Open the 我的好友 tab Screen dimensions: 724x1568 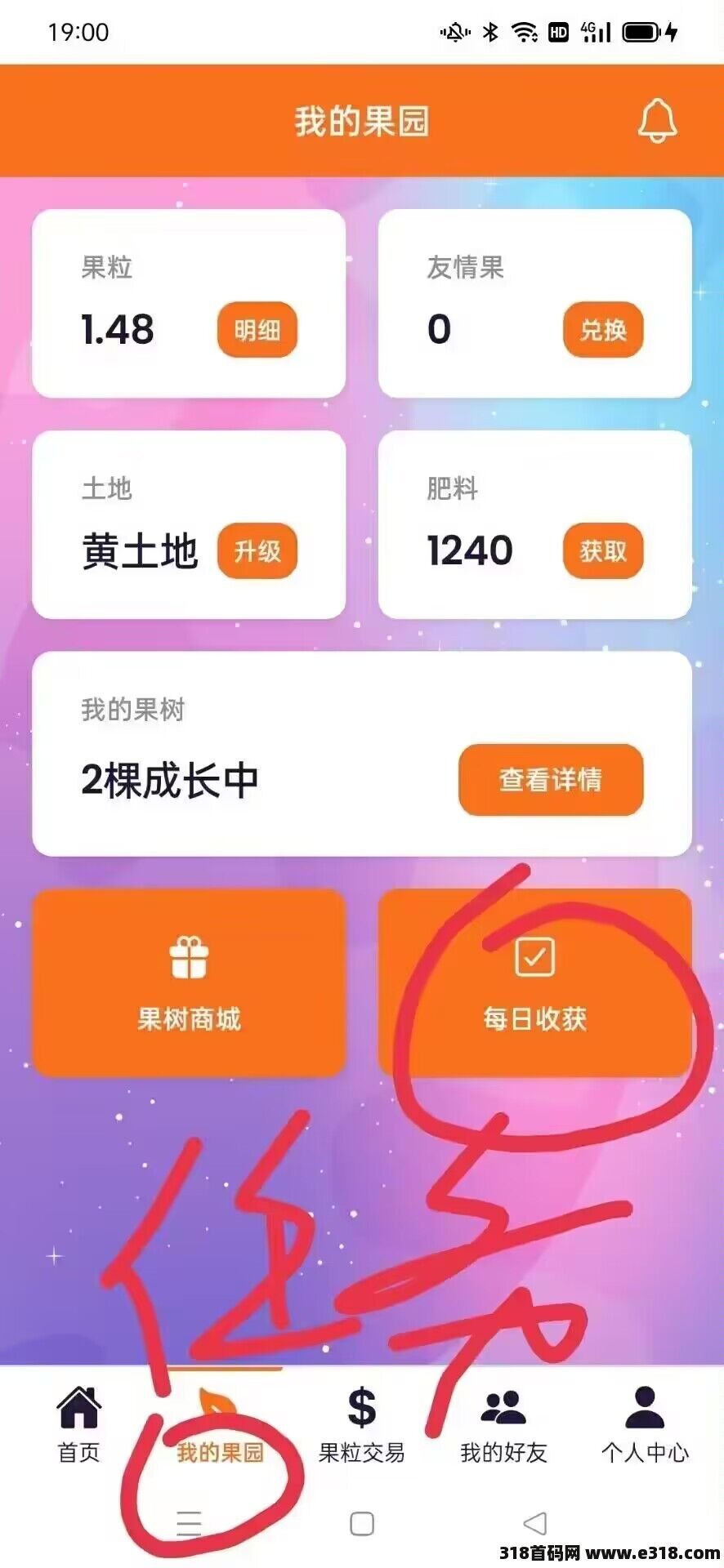503,1426
